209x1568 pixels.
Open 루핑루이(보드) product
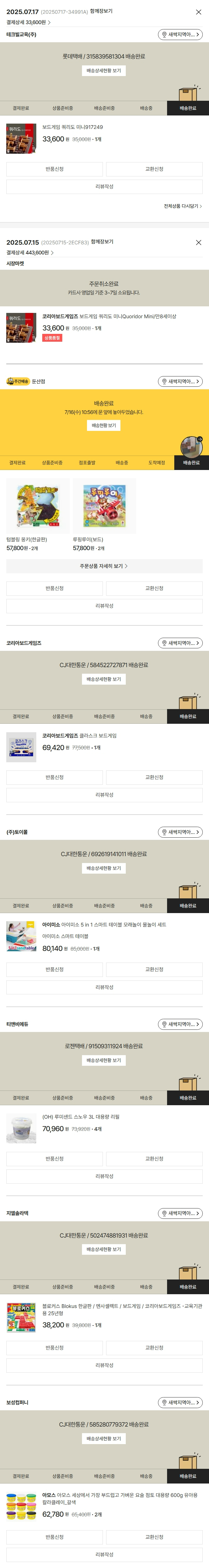click(x=104, y=506)
